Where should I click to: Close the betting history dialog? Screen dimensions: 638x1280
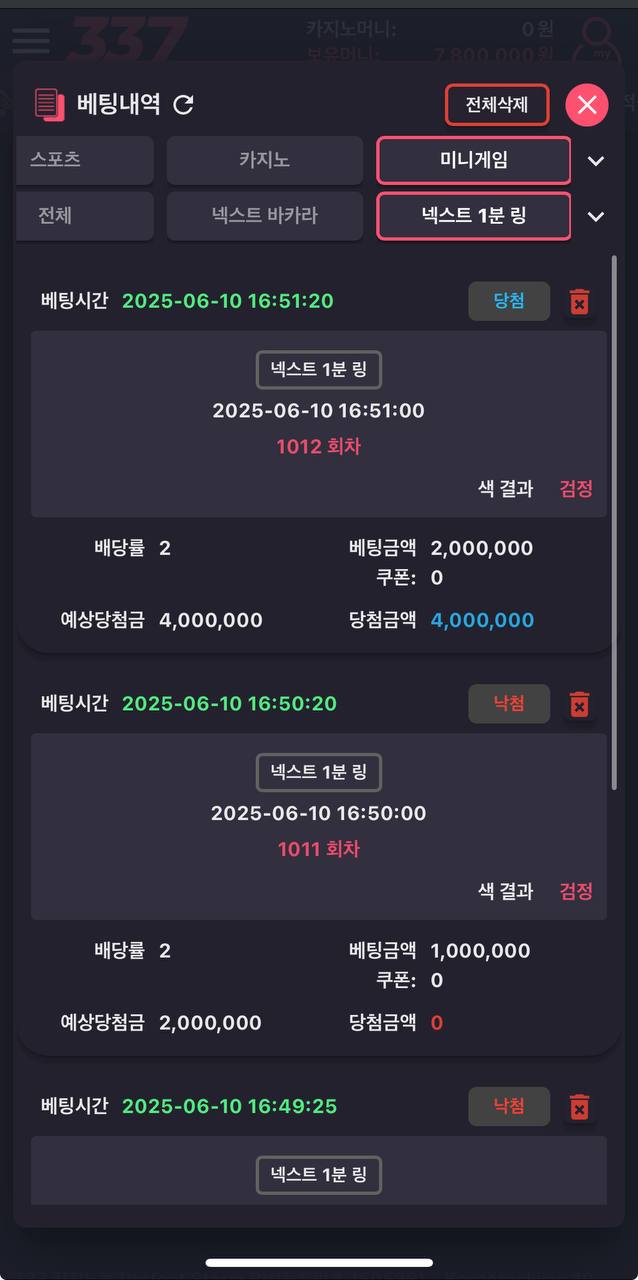587,105
